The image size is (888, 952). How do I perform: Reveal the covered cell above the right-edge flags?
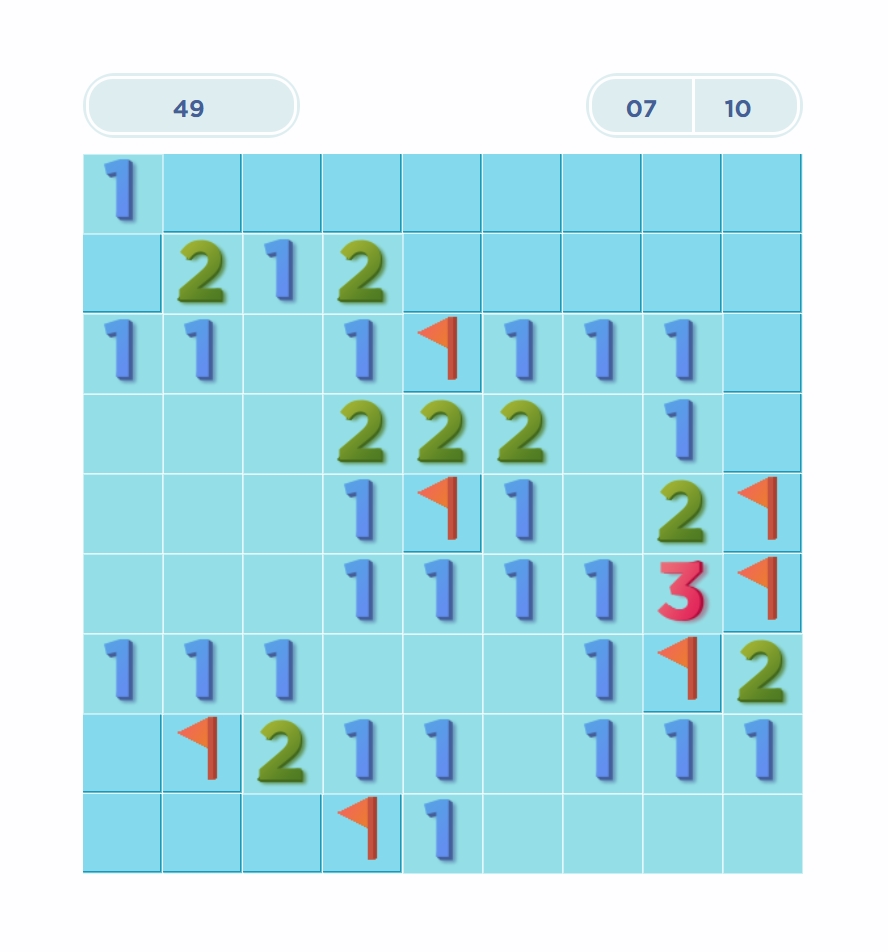tap(762, 433)
